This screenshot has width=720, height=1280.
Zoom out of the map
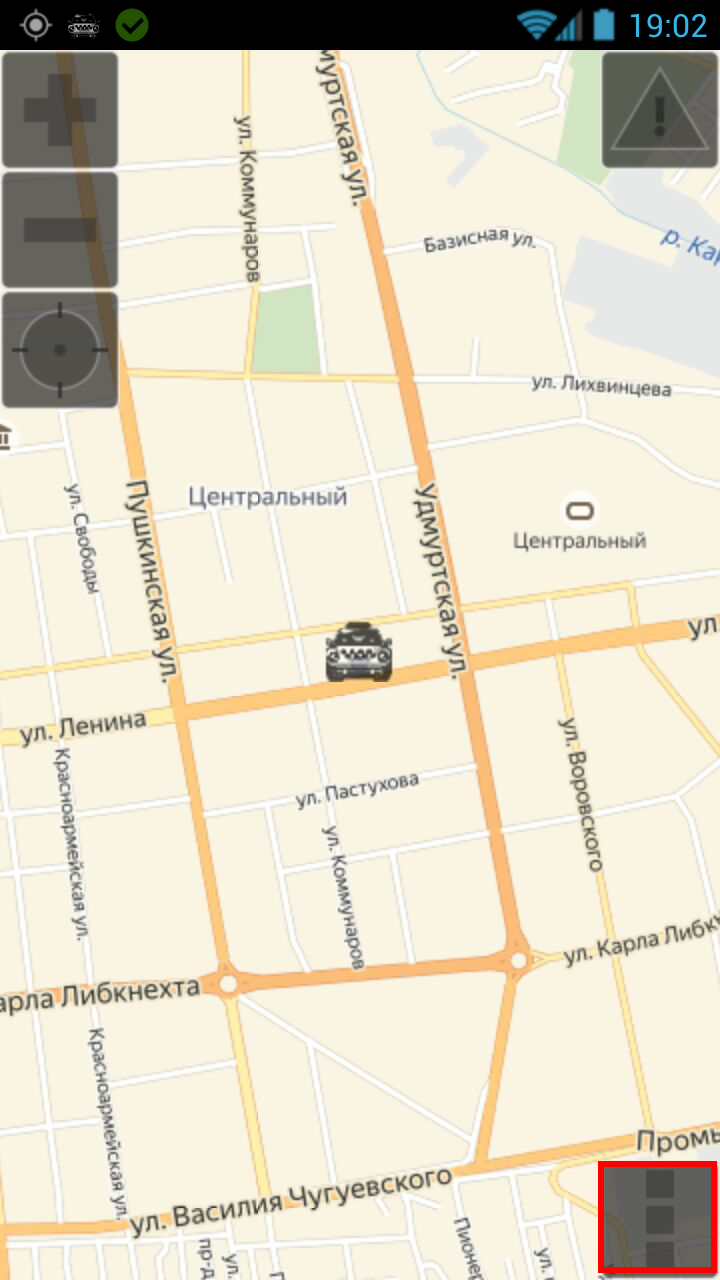(60, 230)
